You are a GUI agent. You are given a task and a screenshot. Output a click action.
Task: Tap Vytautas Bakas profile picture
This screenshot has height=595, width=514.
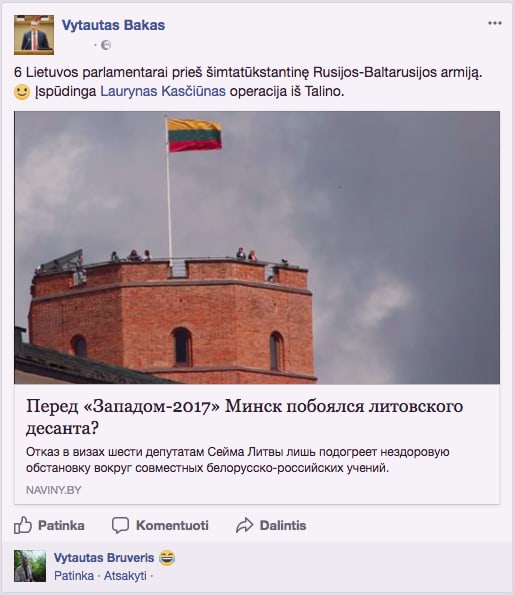coord(34,35)
